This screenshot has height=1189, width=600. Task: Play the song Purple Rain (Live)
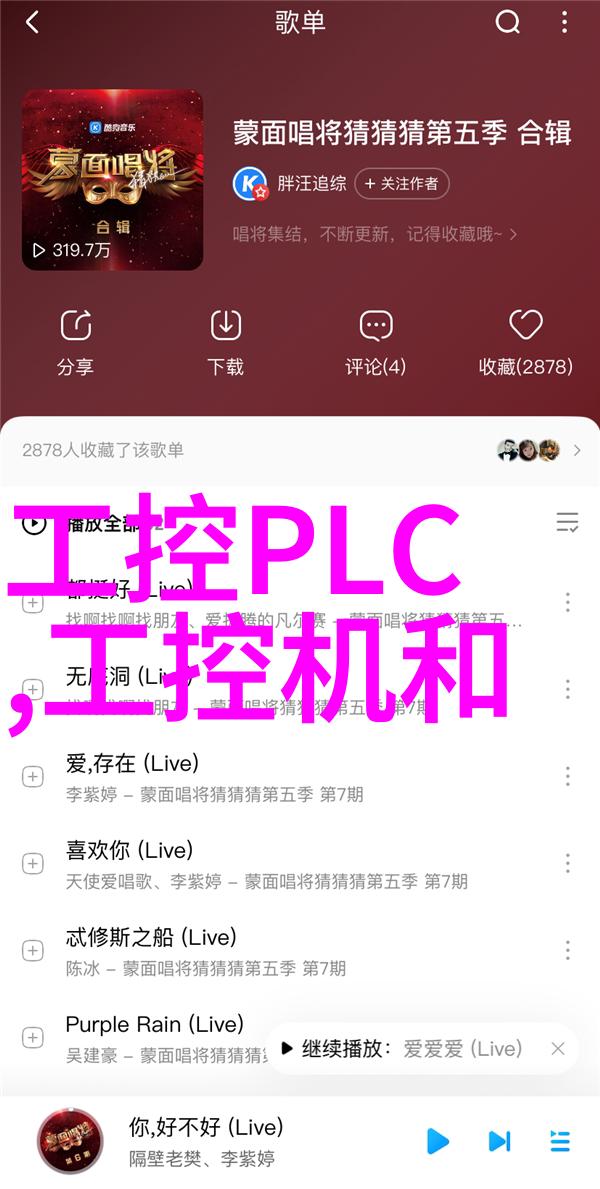point(155,1024)
